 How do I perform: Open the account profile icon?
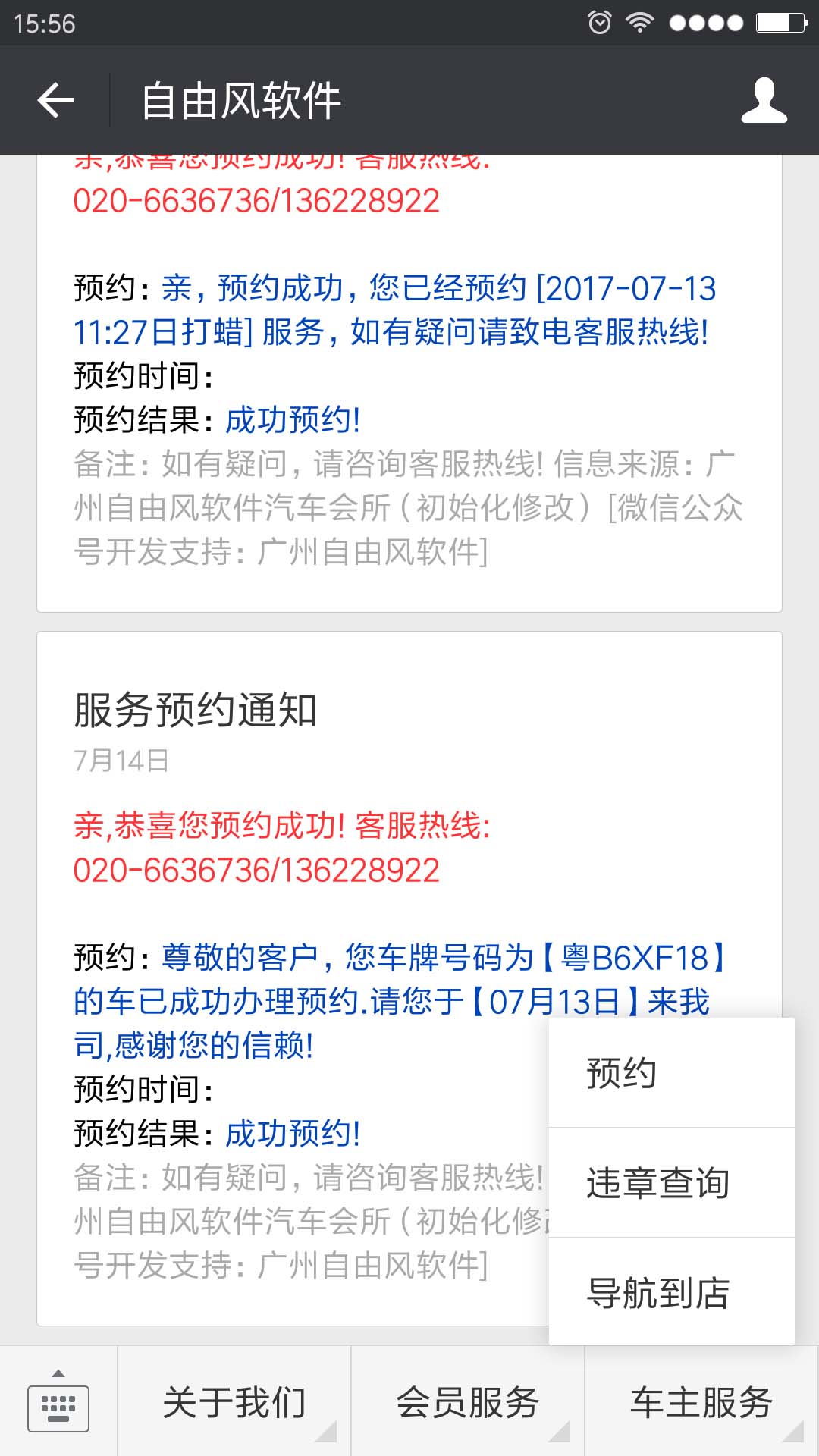pyautogui.click(x=764, y=100)
